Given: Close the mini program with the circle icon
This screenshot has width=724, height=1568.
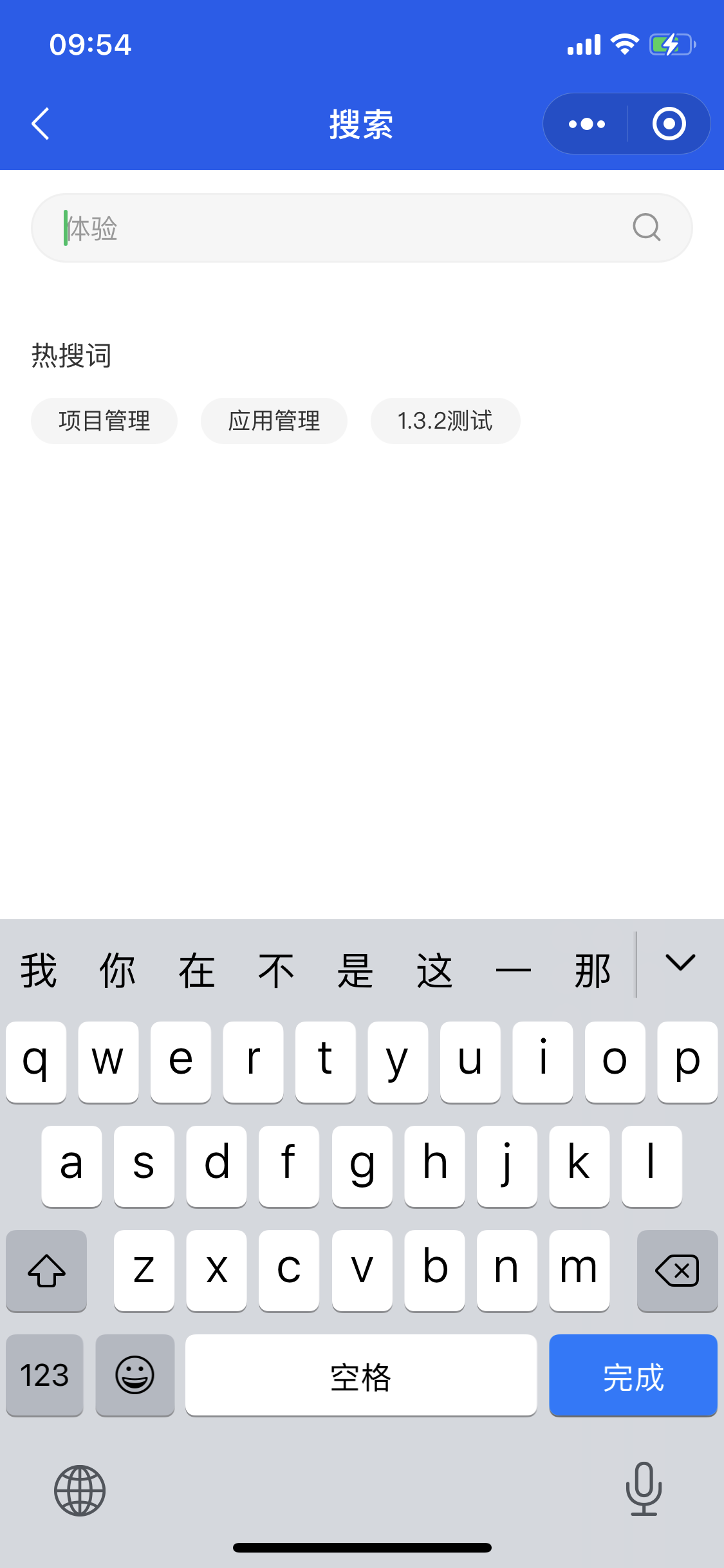Looking at the screenshot, I should pos(669,124).
